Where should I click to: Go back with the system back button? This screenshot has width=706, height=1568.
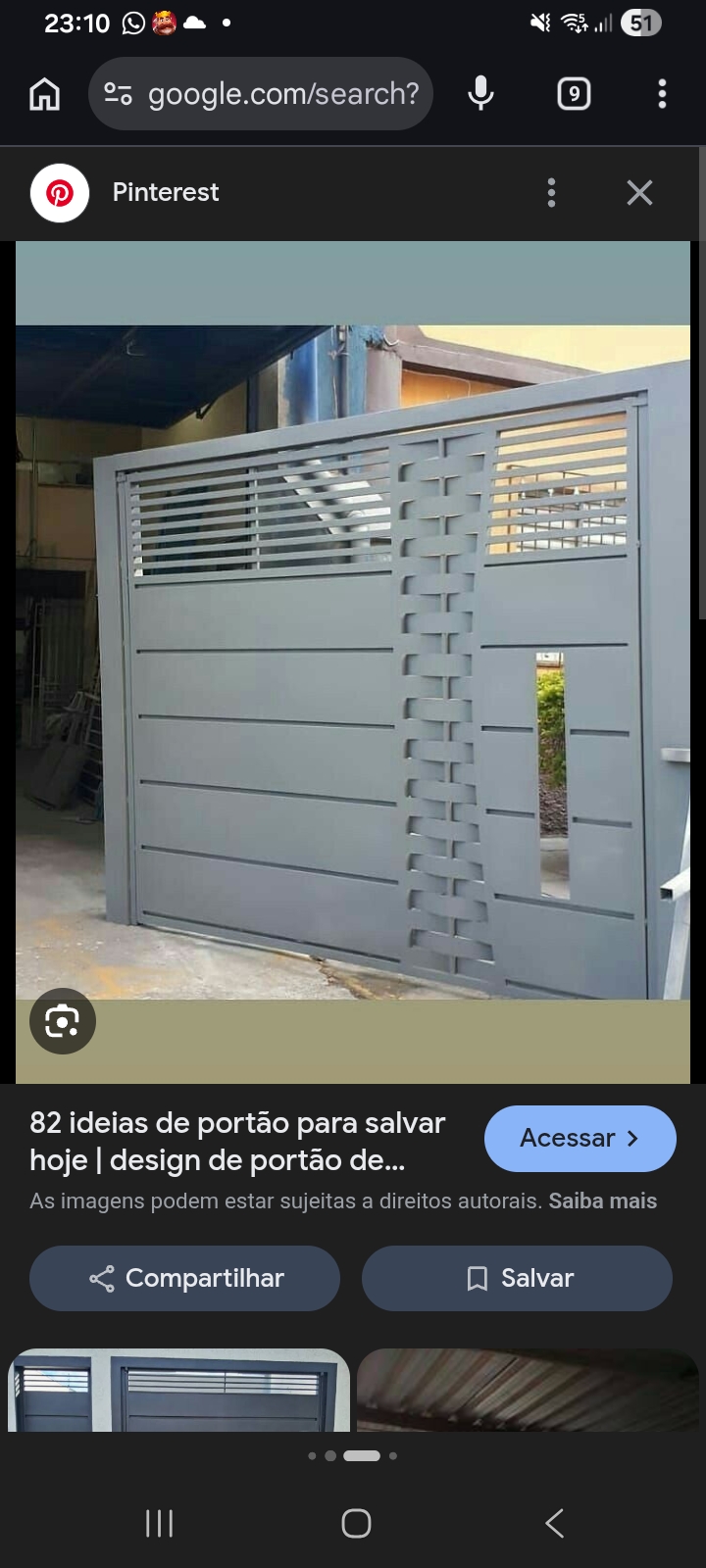pos(554,1523)
